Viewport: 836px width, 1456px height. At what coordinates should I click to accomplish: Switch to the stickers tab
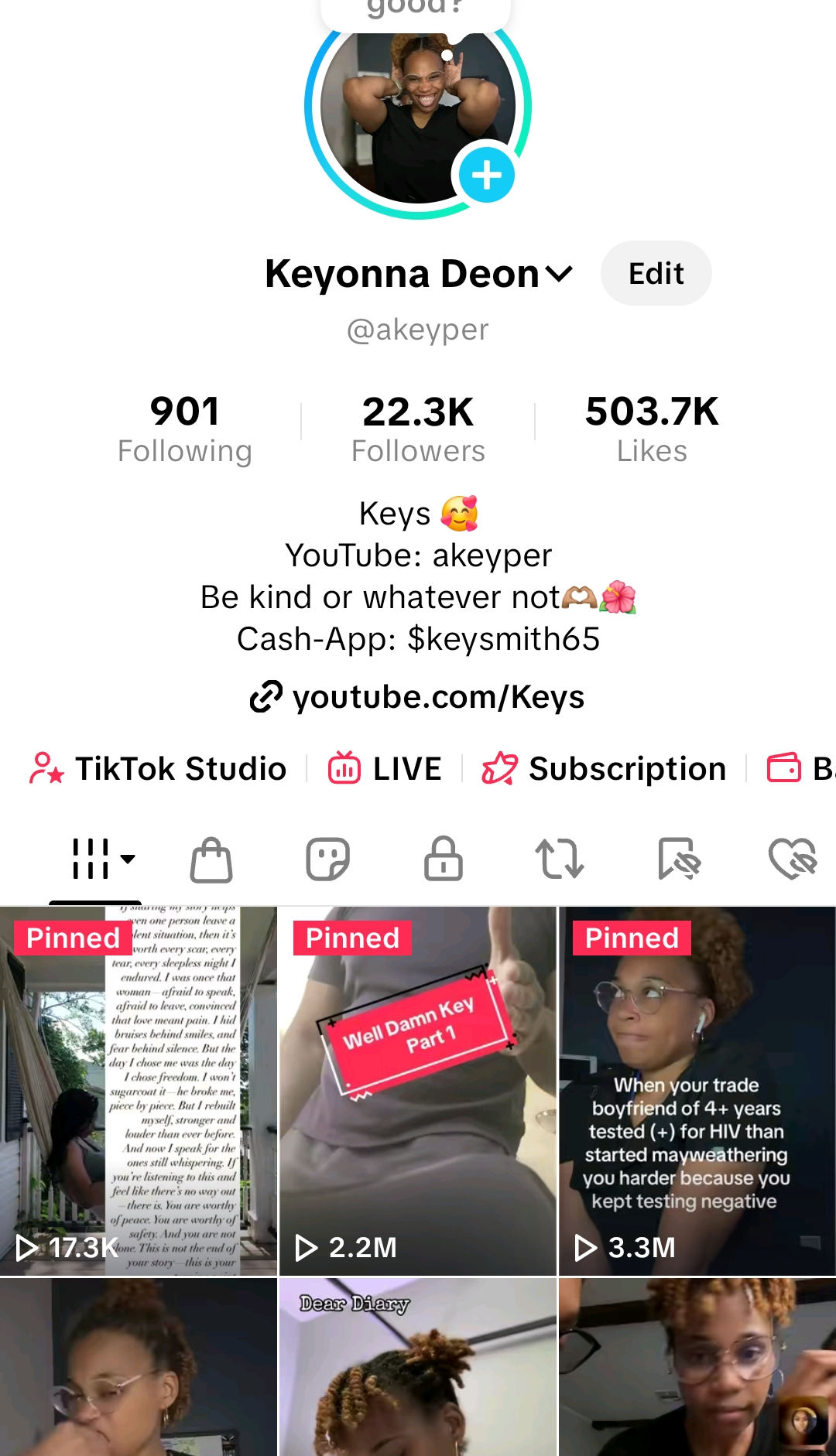(x=327, y=860)
